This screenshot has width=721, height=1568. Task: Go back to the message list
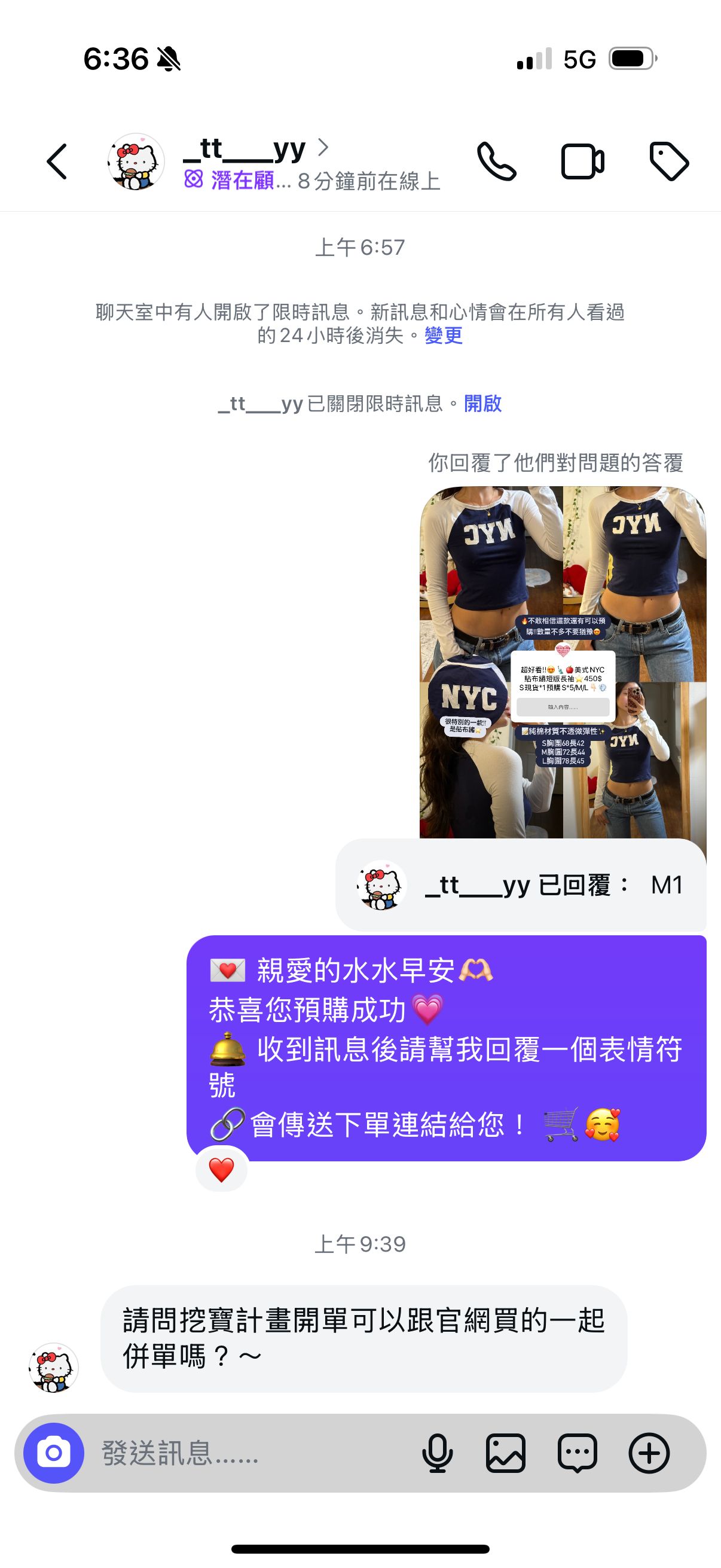coord(57,162)
